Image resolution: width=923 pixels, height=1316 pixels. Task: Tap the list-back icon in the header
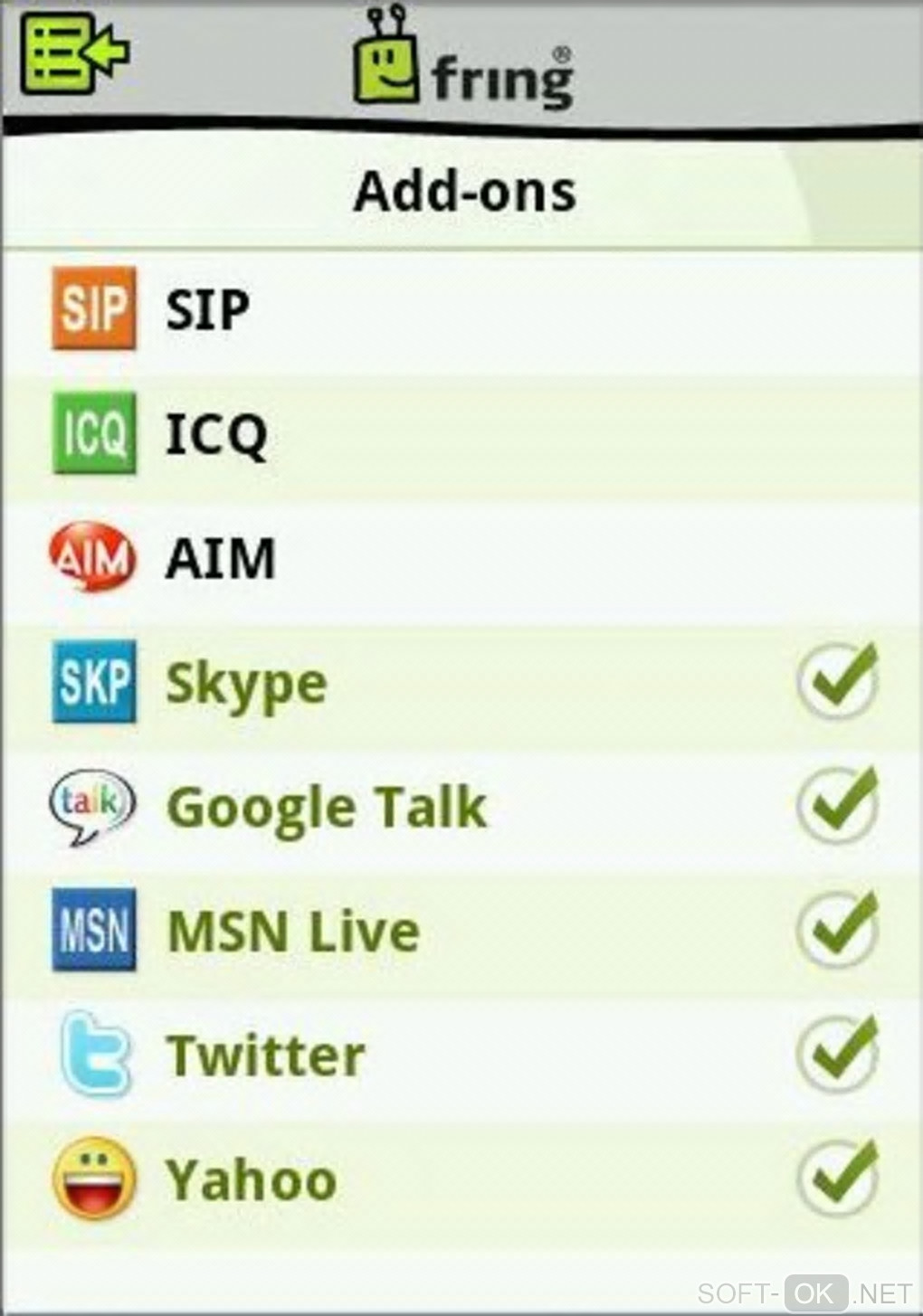coord(76,54)
